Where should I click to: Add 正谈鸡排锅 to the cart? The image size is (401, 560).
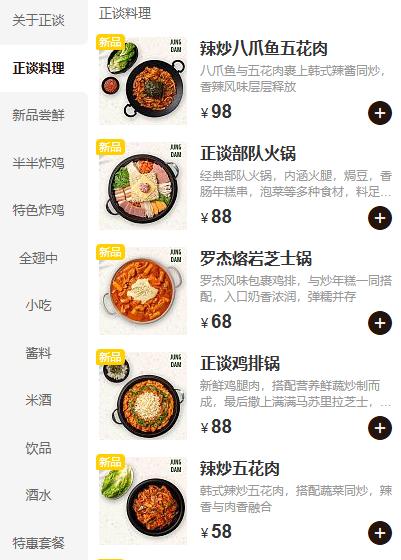pos(380,428)
